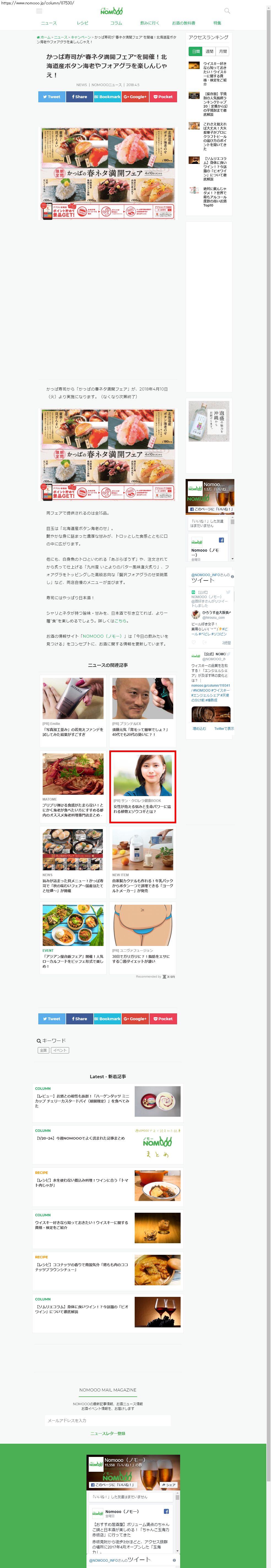The image size is (271, 1568).
Task: Open the アジアン屋台飯フェア event article
Action: click(72, 961)
